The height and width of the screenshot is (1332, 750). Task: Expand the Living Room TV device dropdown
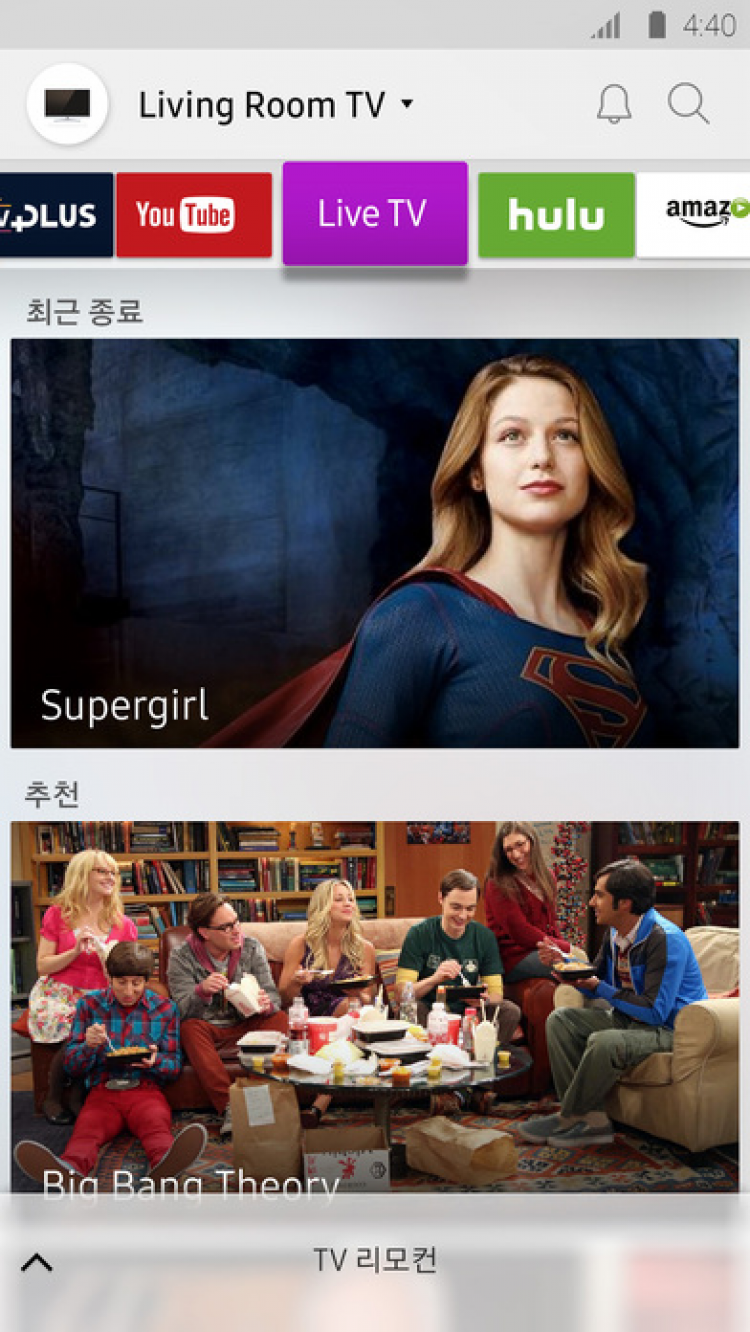(407, 104)
